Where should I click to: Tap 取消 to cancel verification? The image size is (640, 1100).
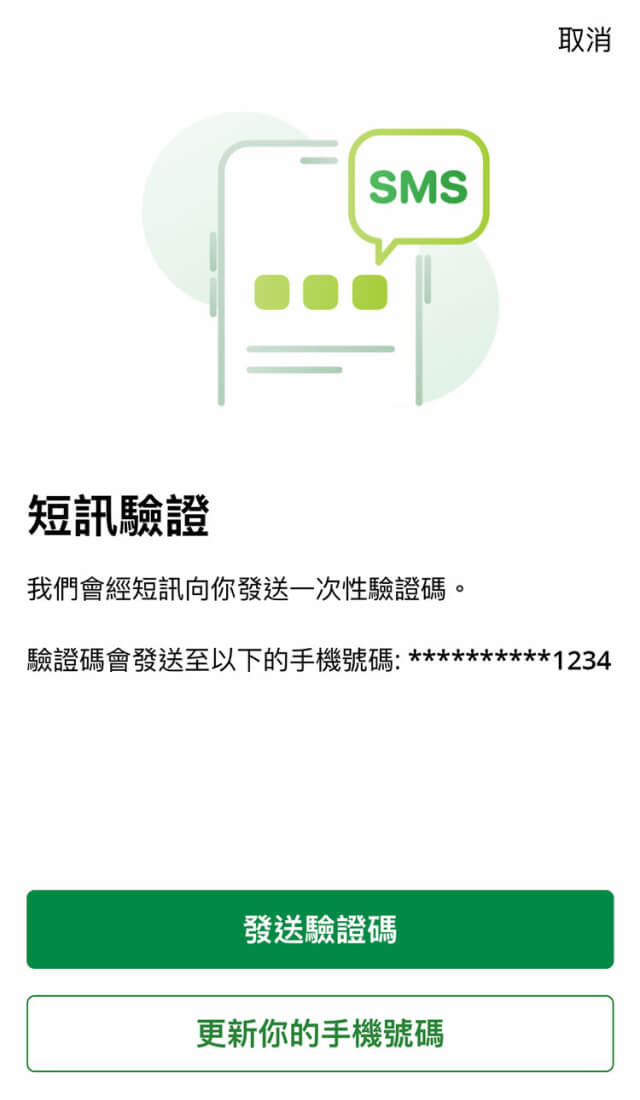[584, 40]
